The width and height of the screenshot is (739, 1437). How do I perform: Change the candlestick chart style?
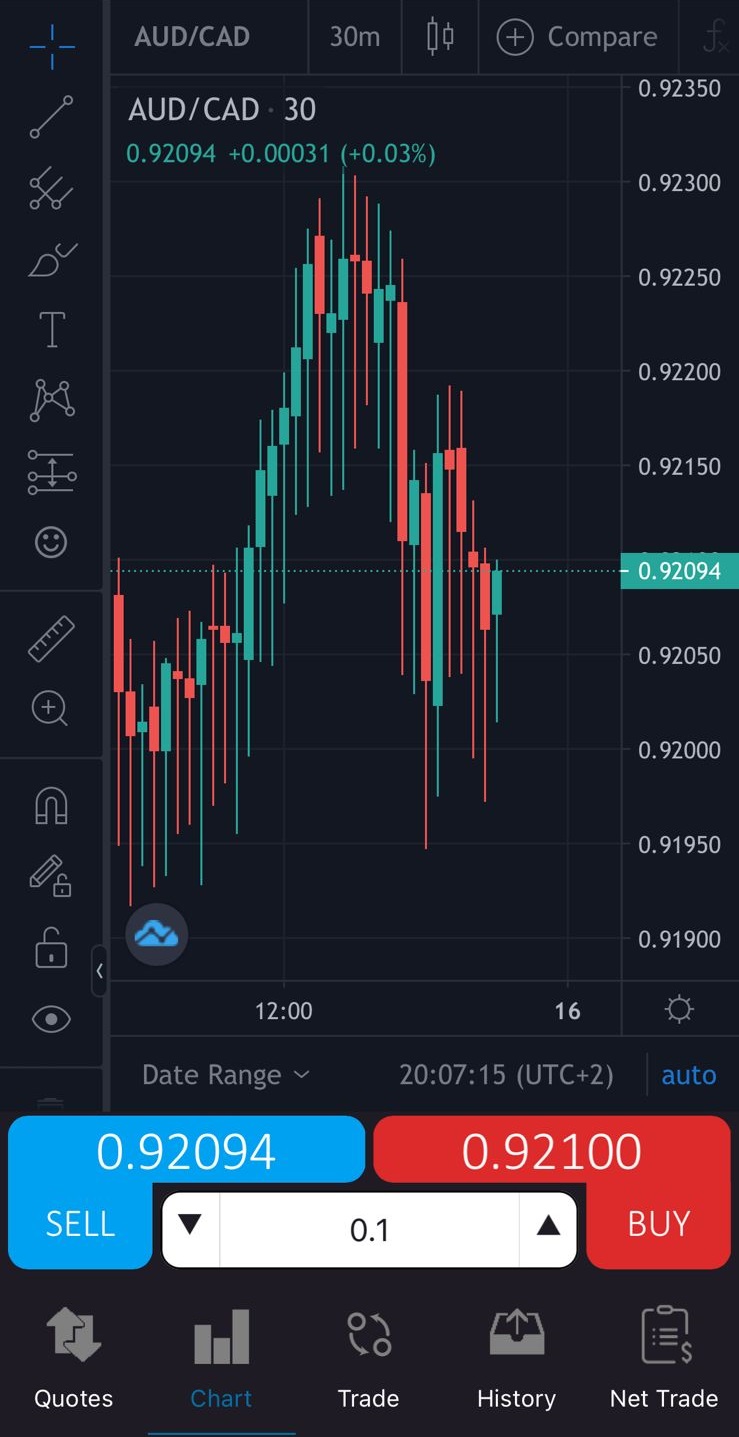tap(440, 37)
